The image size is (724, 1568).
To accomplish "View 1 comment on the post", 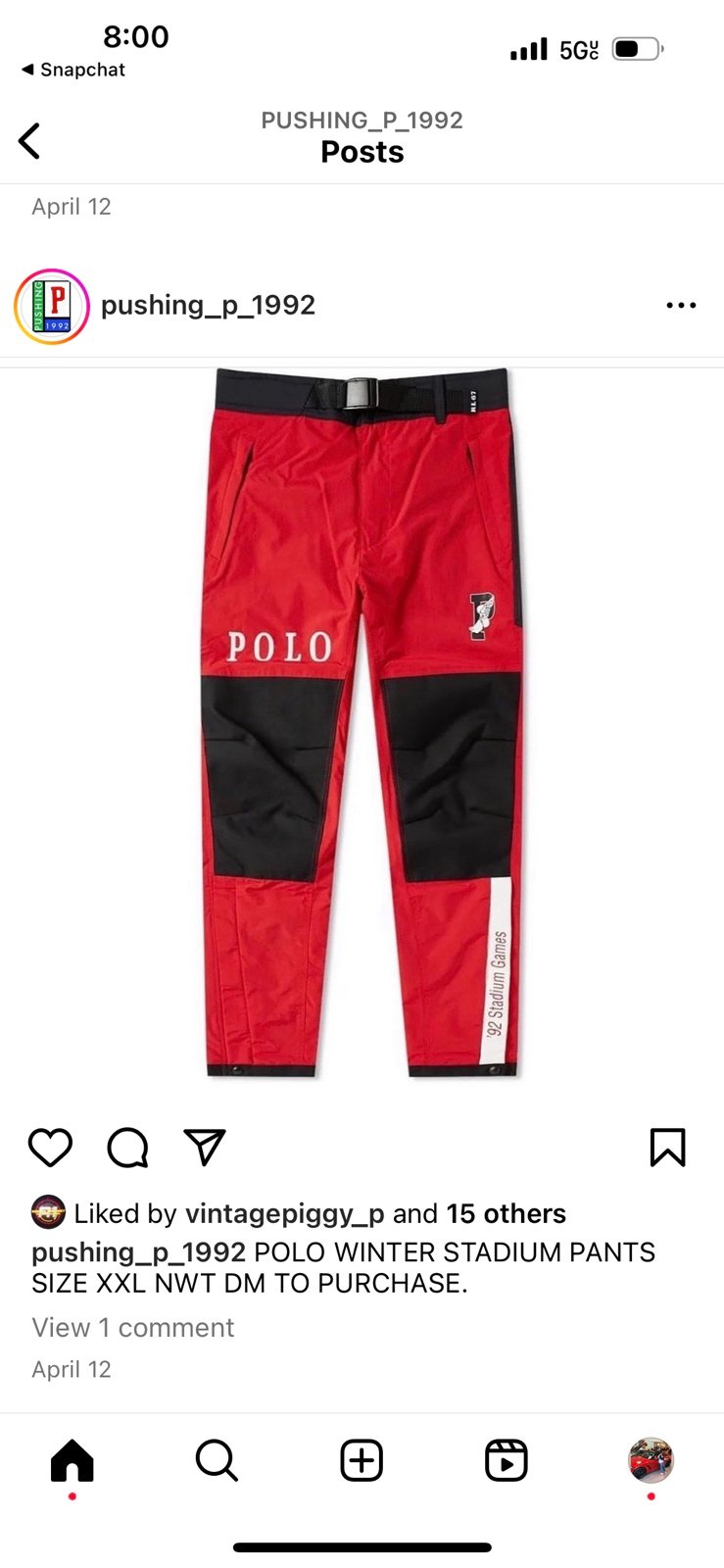I will [133, 1327].
